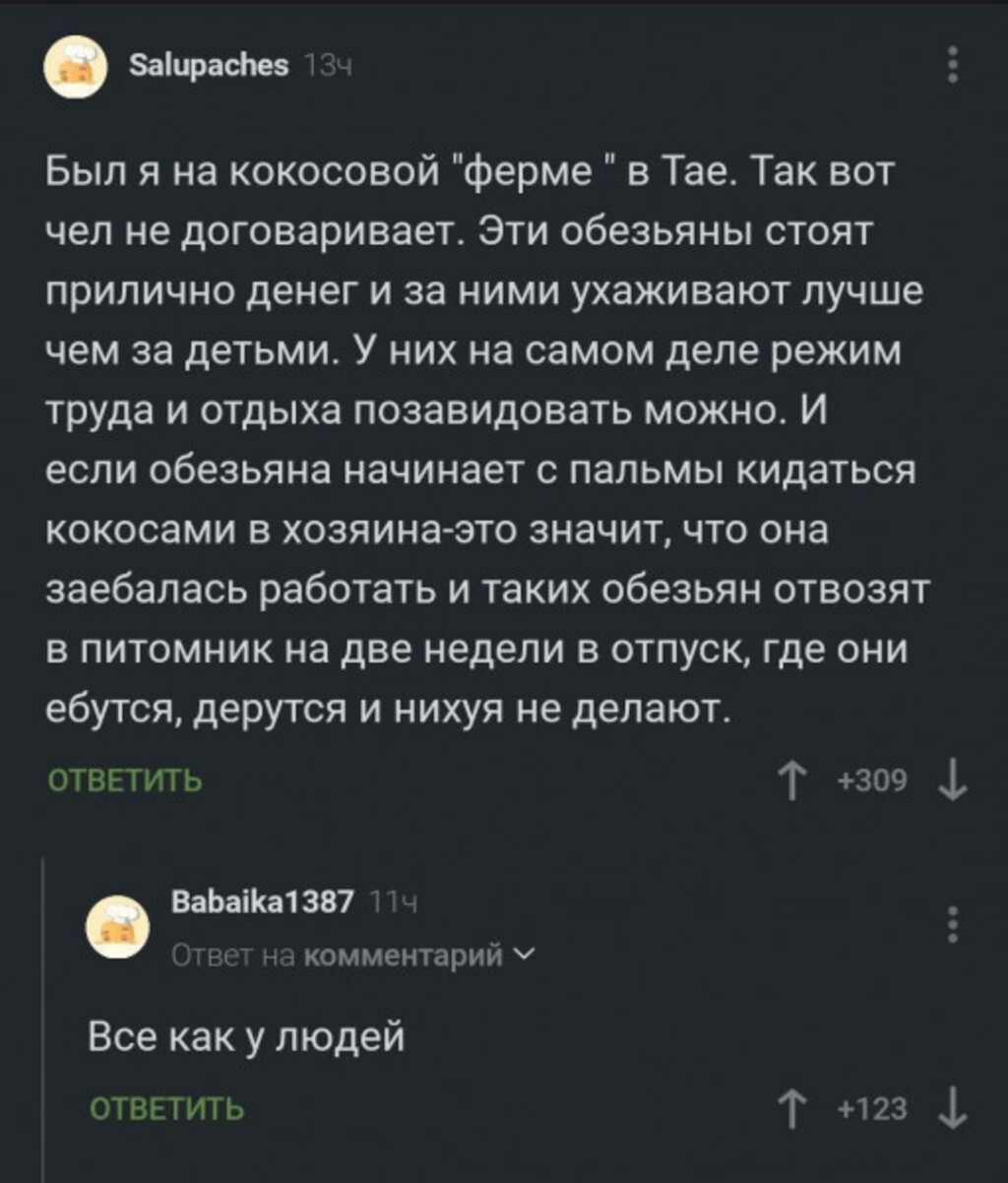Downvote Babaika1387's comment
Image resolution: width=1008 pixels, height=1183 pixels.
click(953, 1109)
